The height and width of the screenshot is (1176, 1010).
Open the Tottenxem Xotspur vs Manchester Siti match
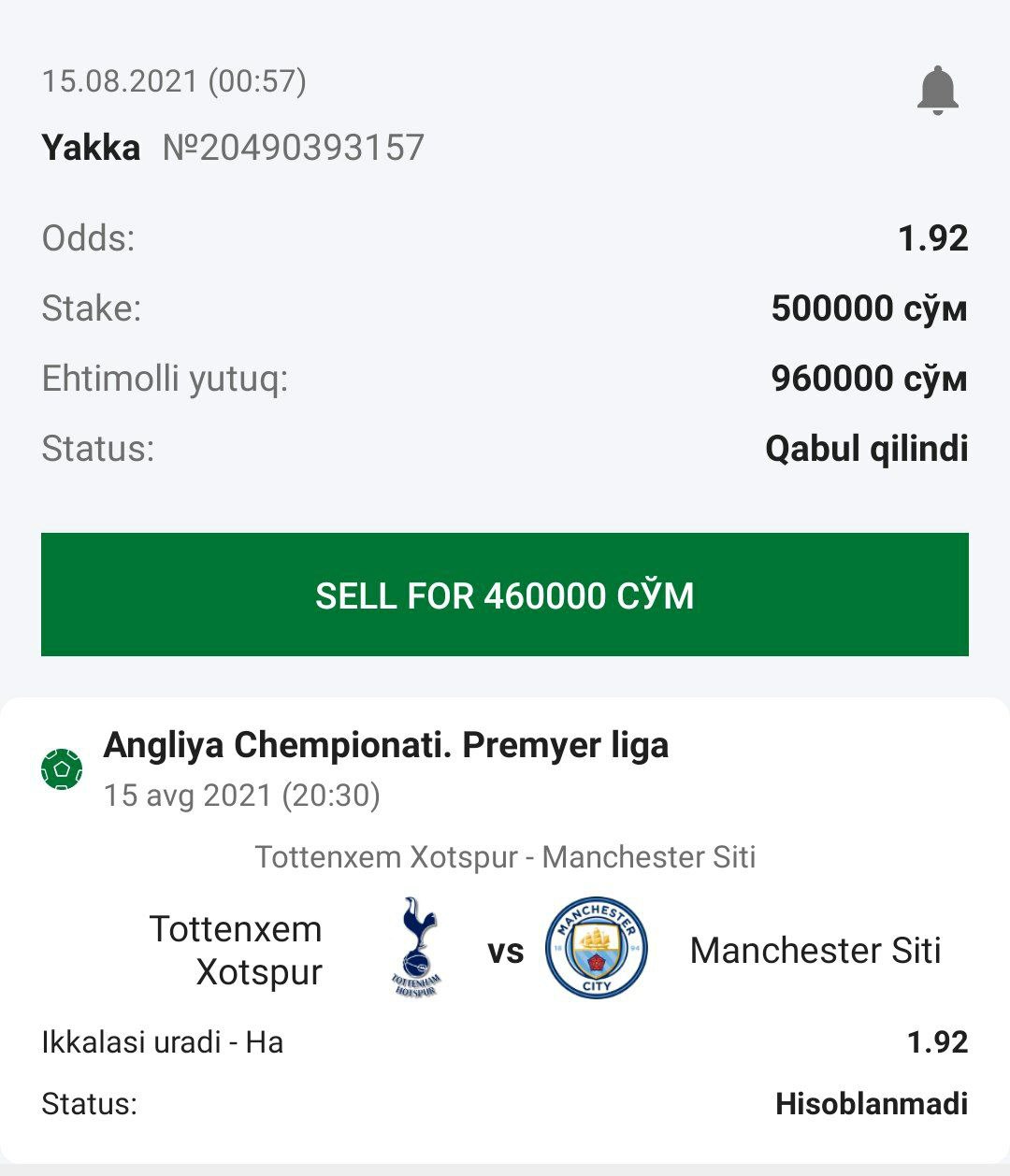505,950
